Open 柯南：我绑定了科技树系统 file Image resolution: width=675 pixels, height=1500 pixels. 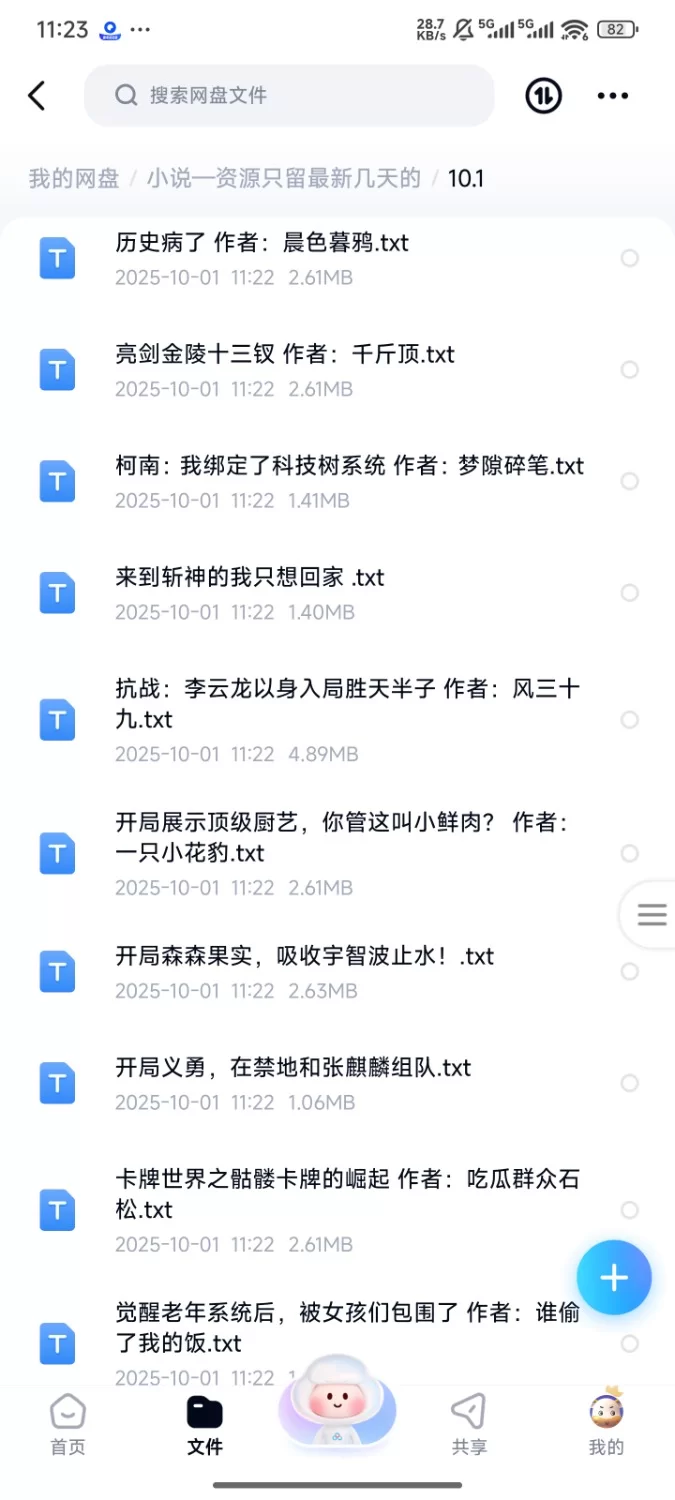349,466
